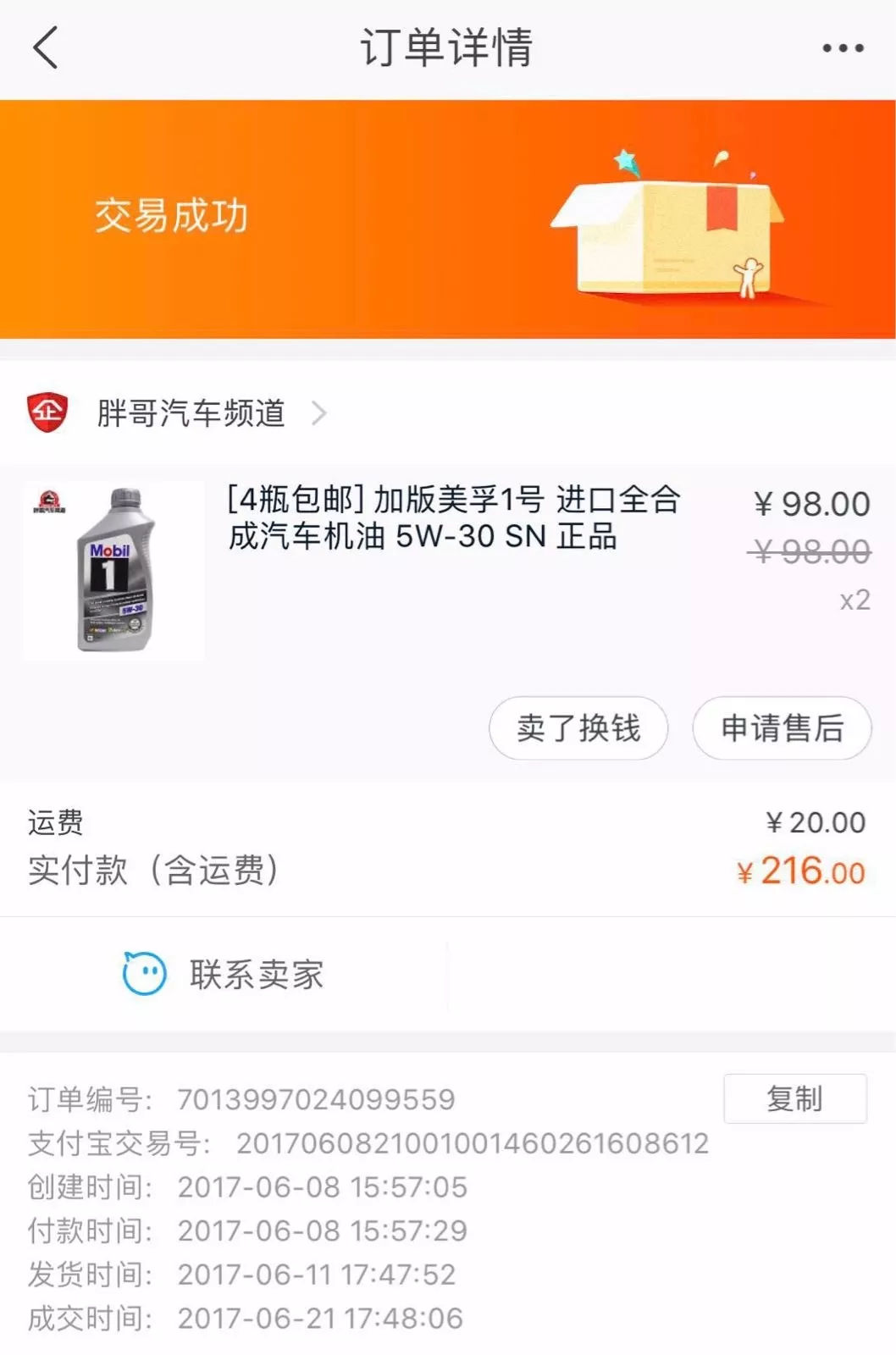896x1355 pixels.
Task: Contact the seller via 联系卖家
Action: (254, 976)
